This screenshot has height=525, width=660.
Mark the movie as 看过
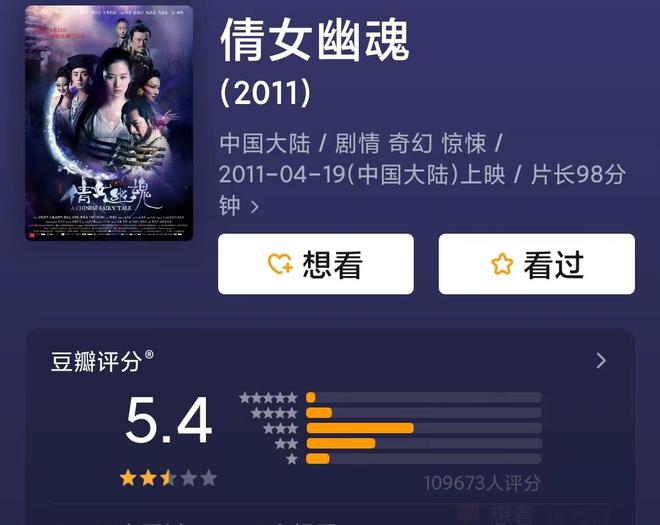click(536, 264)
